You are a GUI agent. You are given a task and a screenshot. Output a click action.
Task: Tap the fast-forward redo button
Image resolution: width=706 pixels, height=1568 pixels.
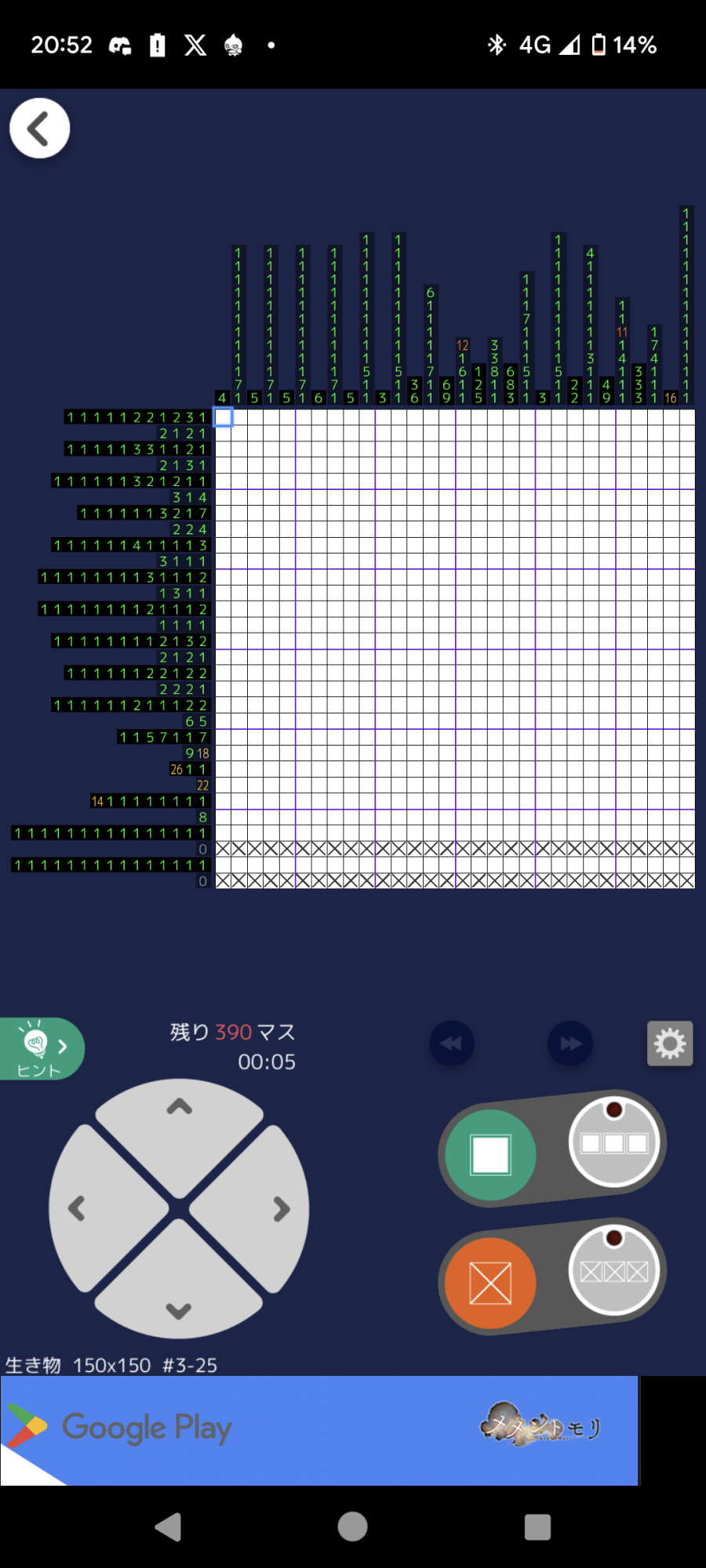(570, 1044)
